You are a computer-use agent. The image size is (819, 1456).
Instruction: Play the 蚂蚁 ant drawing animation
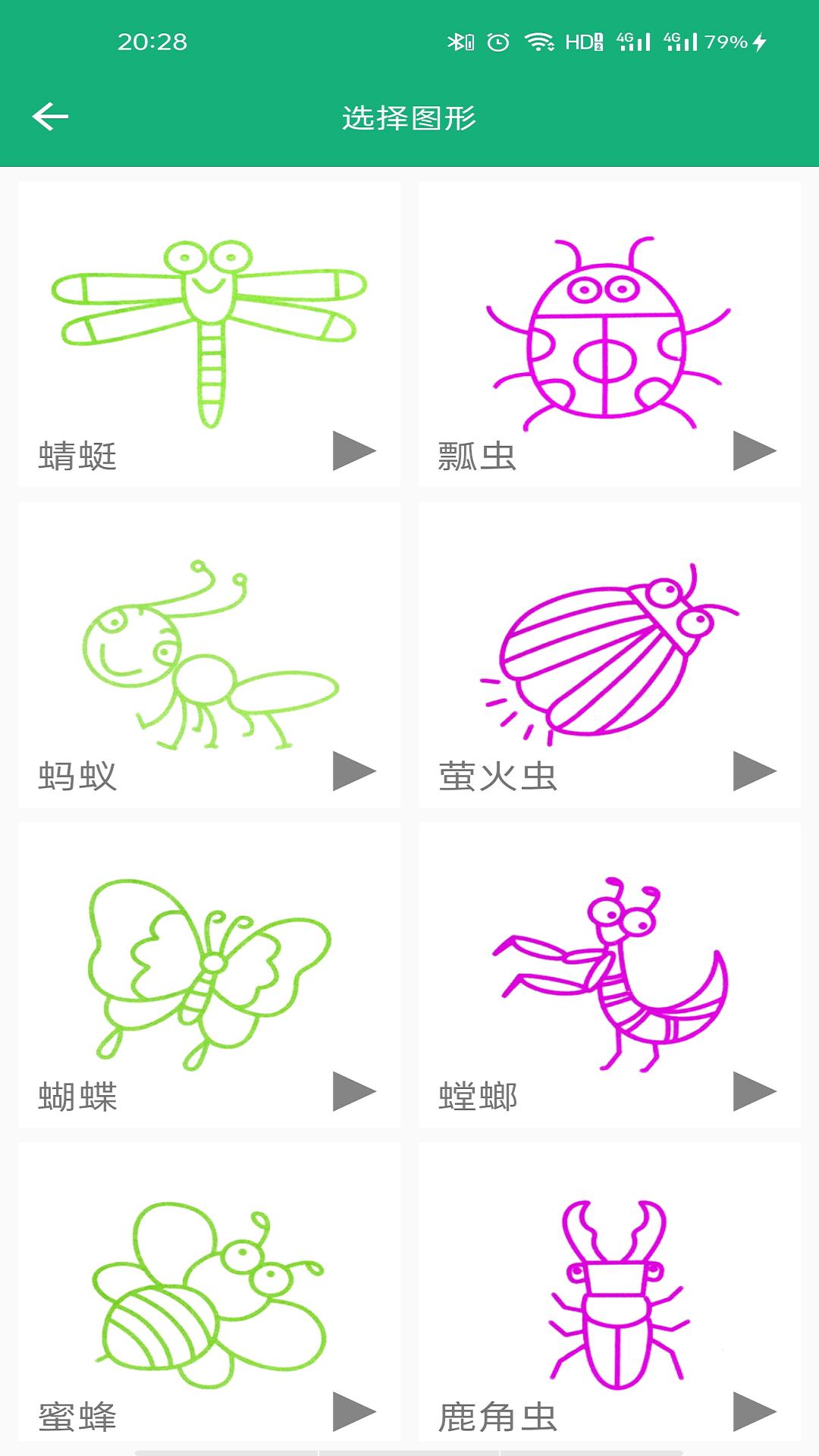pyautogui.click(x=353, y=771)
